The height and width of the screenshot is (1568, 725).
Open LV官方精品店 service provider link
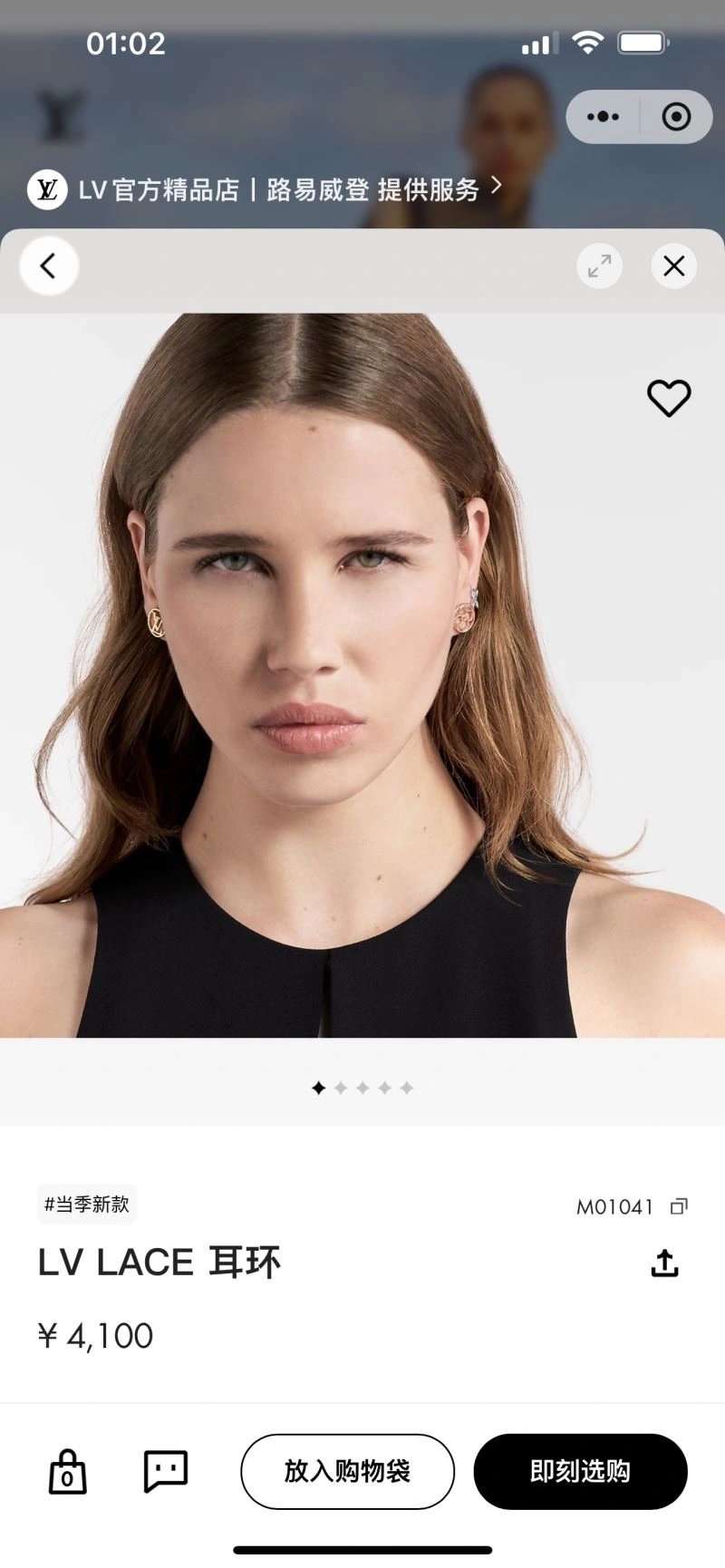[263, 189]
